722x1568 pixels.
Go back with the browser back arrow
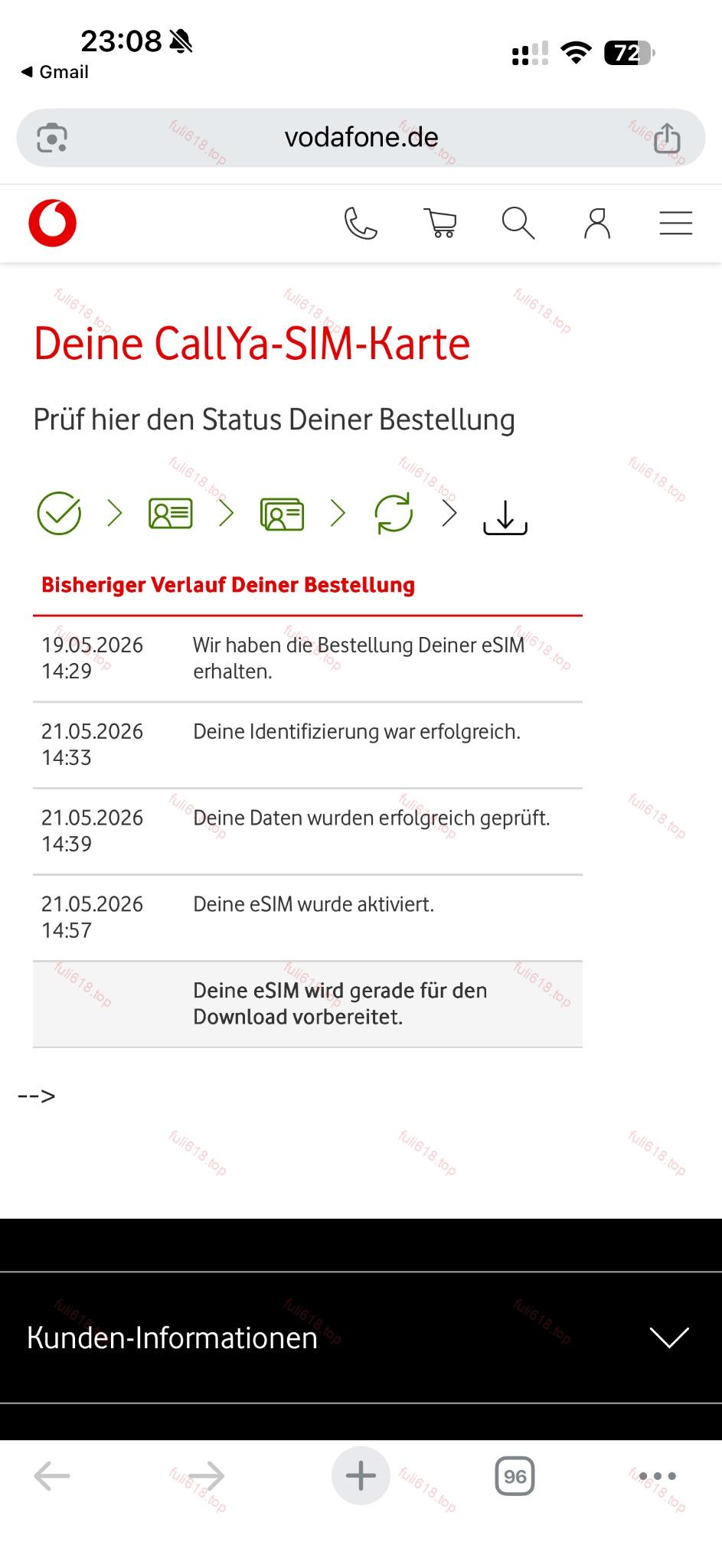pyautogui.click(x=52, y=1475)
